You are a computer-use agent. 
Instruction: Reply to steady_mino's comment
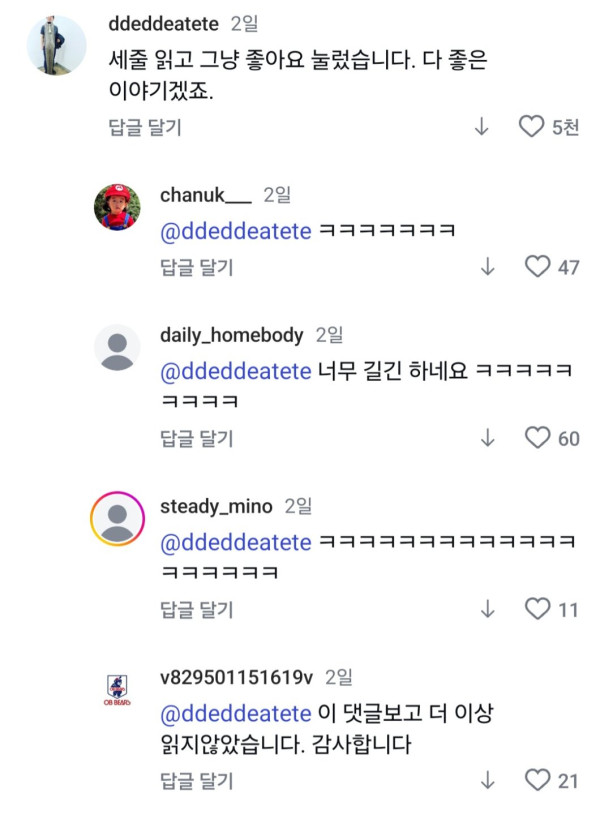pos(196,609)
